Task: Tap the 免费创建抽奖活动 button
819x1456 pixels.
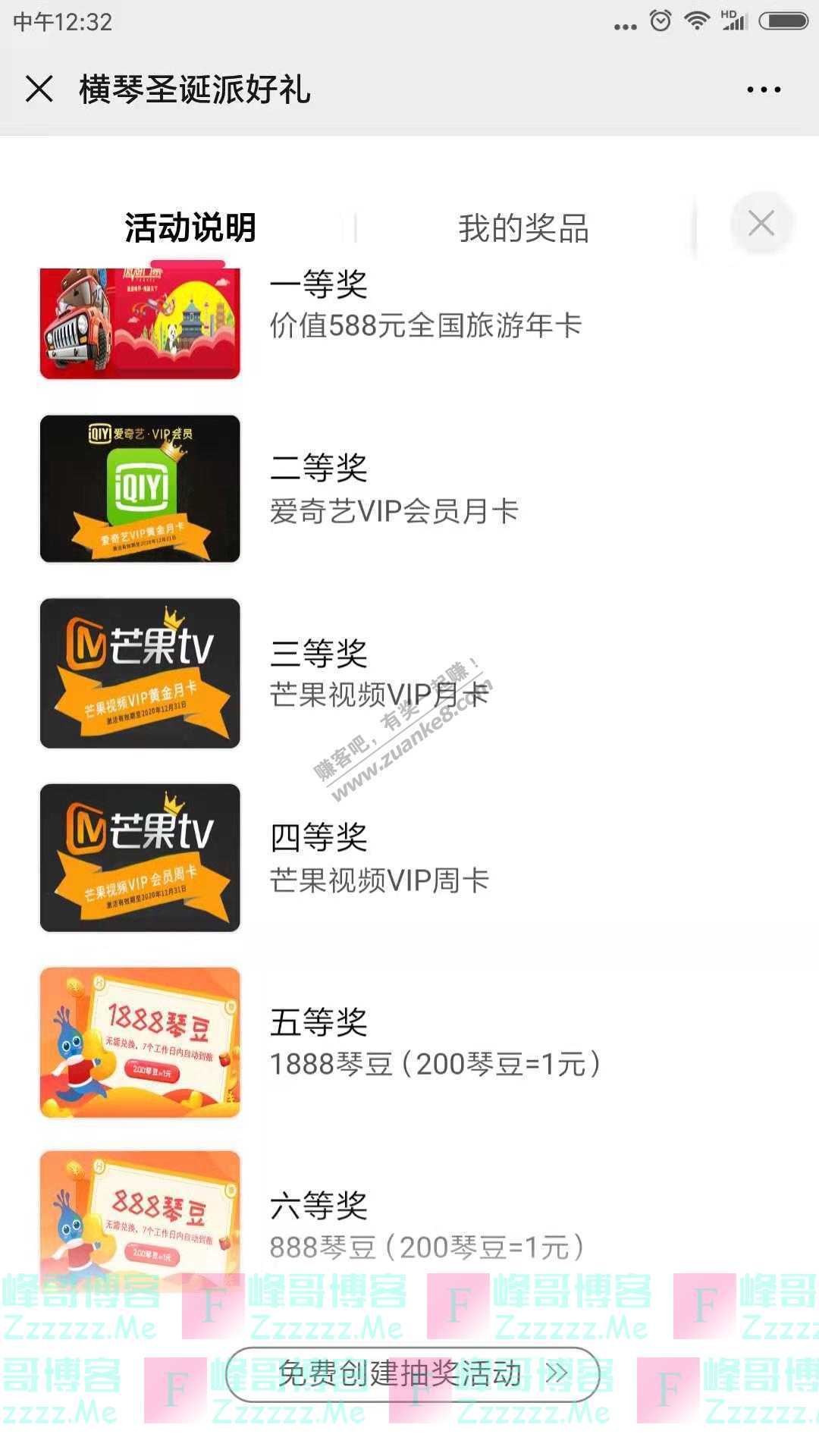Action: click(x=413, y=1374)
